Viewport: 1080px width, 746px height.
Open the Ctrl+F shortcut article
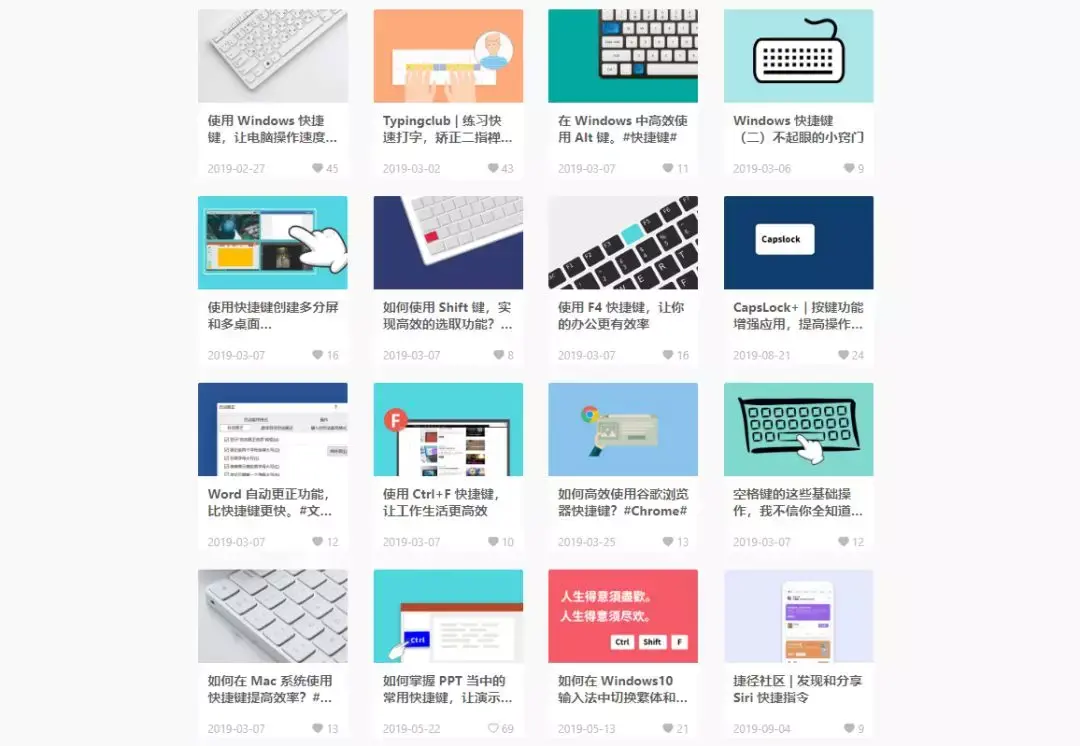click(447, 502)
